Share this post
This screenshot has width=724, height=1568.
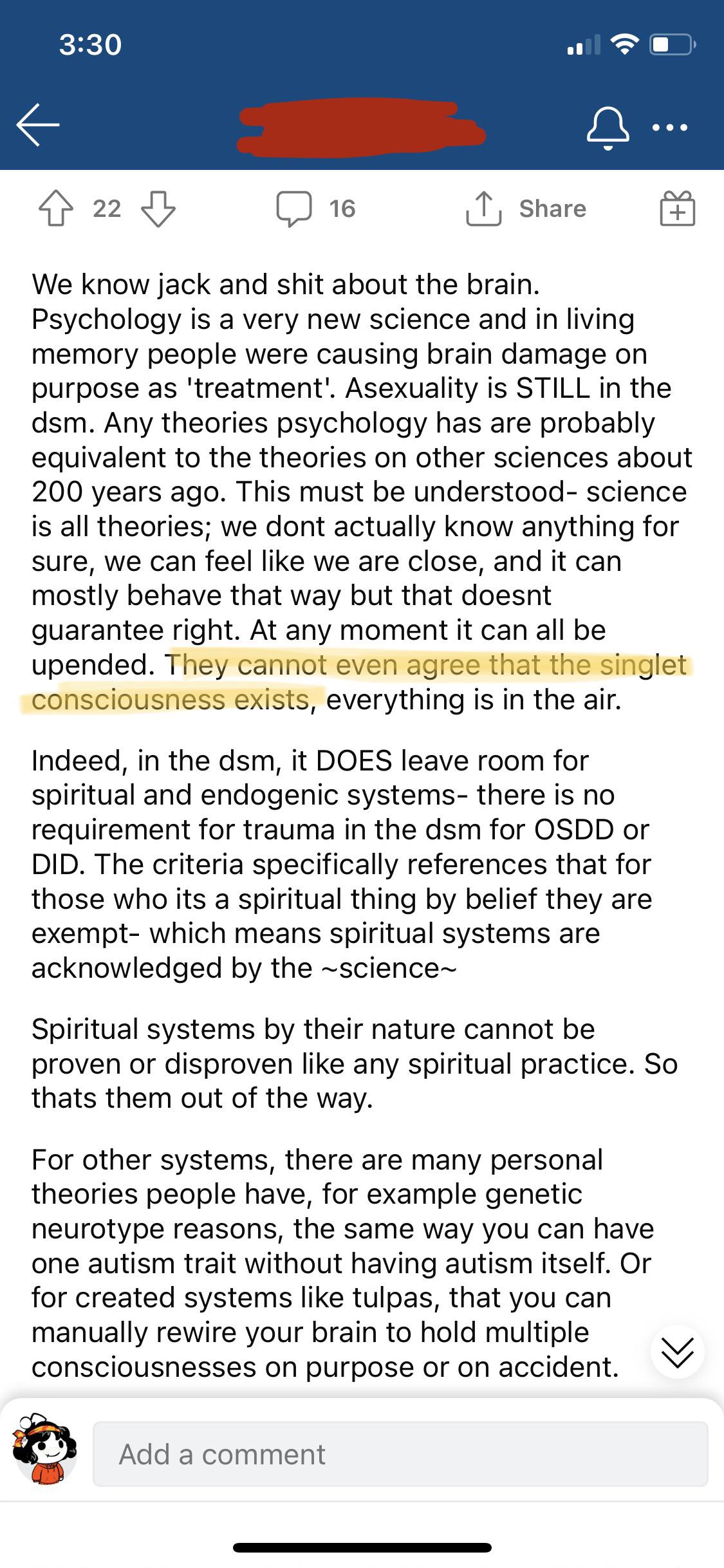coord(527,209)
